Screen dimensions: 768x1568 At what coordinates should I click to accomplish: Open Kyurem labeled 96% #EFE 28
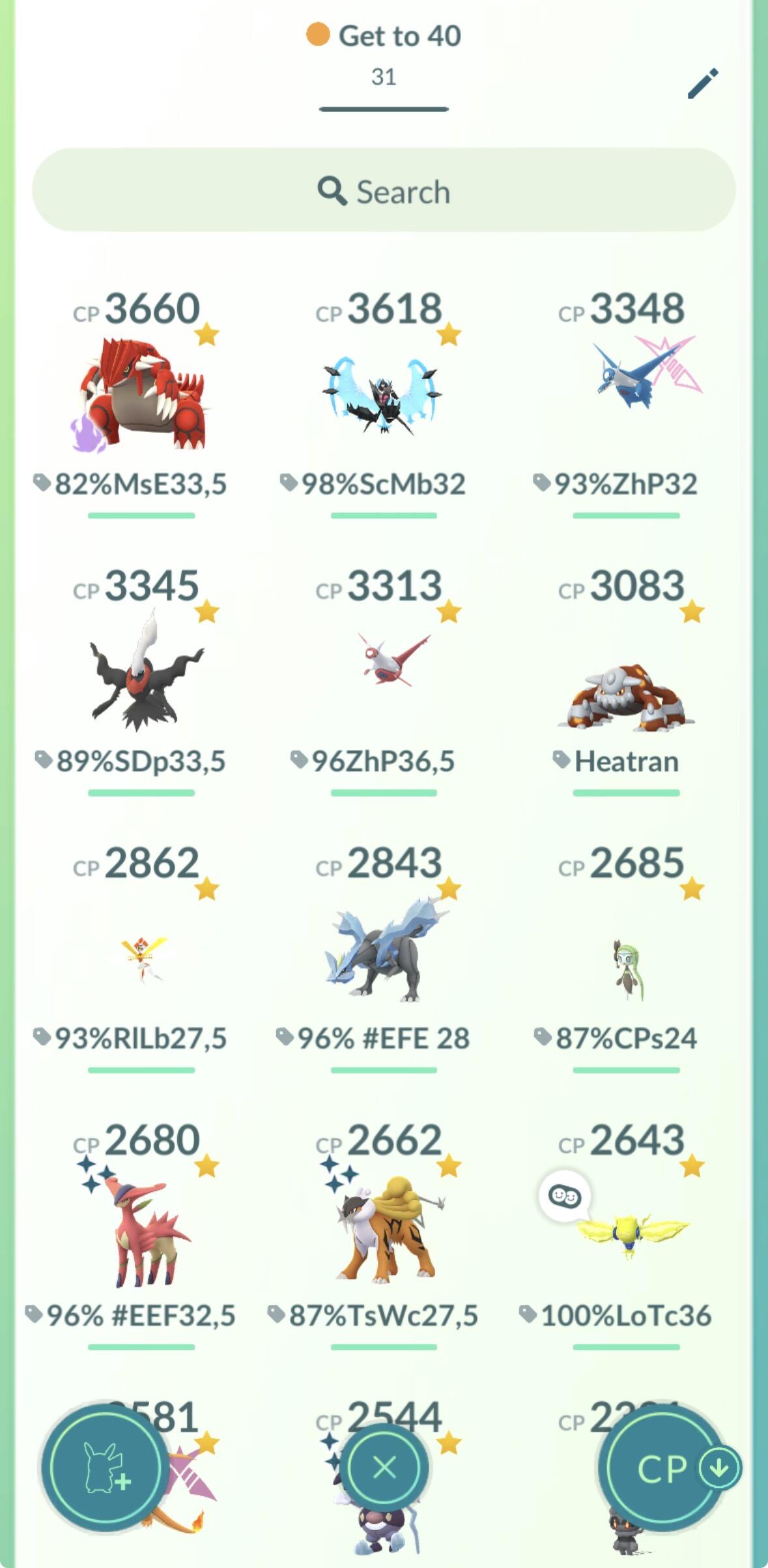click(x=383, y=951)
